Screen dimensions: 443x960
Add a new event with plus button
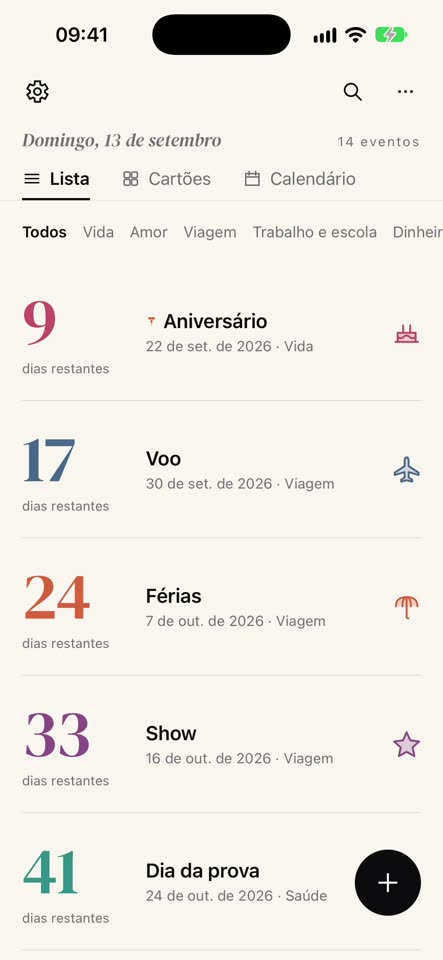click(x=388, y=883)
